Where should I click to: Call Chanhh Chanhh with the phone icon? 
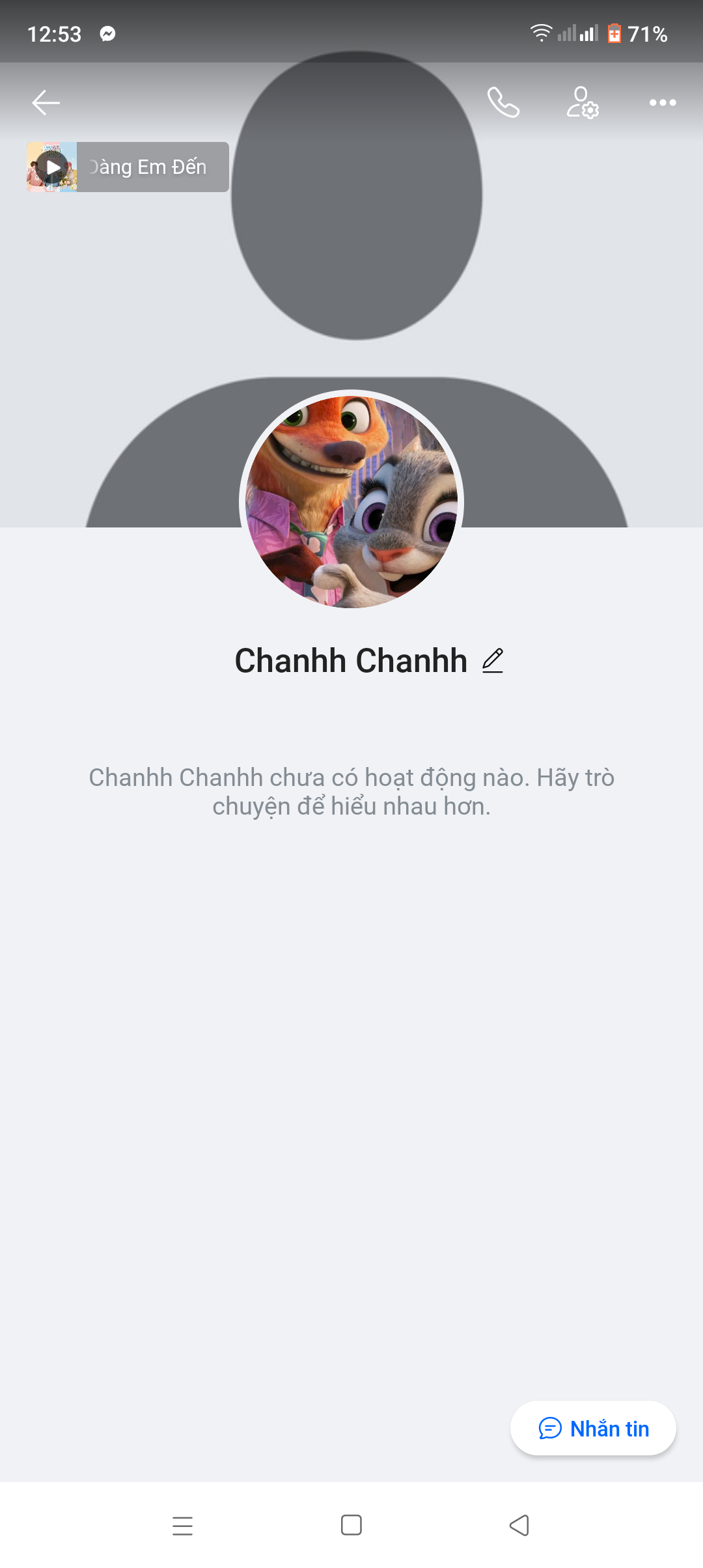[x=503, y=103]
